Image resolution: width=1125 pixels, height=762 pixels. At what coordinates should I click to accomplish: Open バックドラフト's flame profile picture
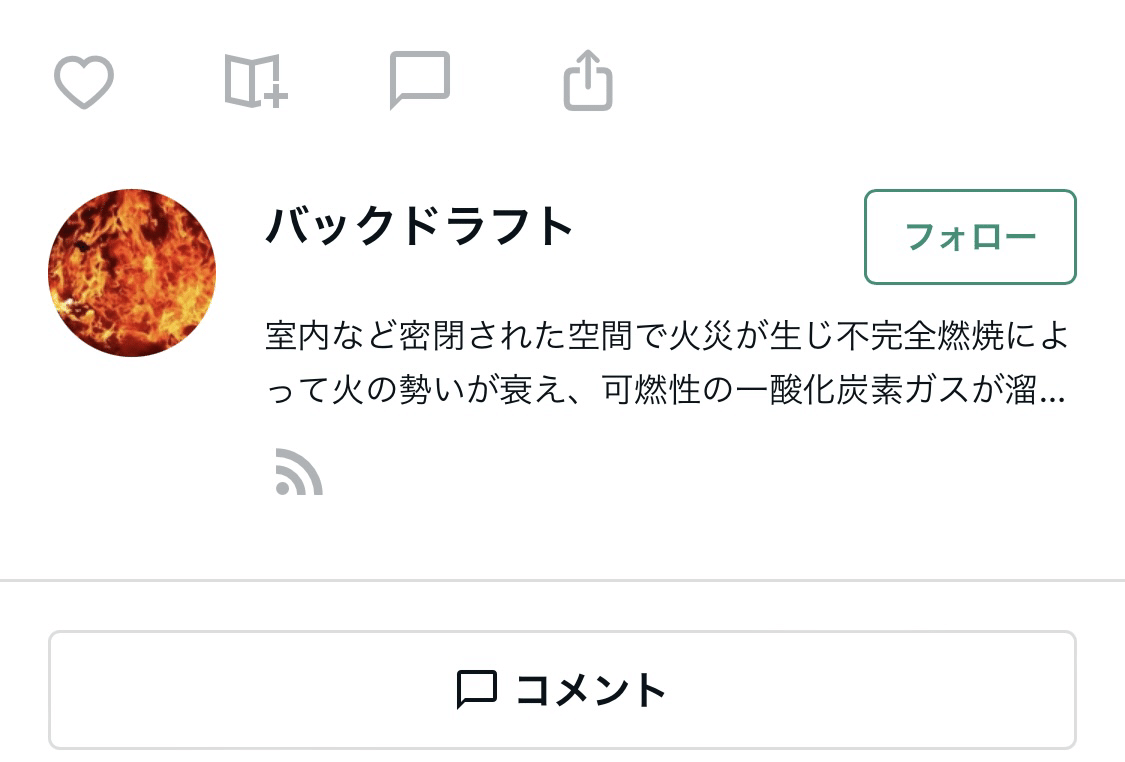click(132, 272)
